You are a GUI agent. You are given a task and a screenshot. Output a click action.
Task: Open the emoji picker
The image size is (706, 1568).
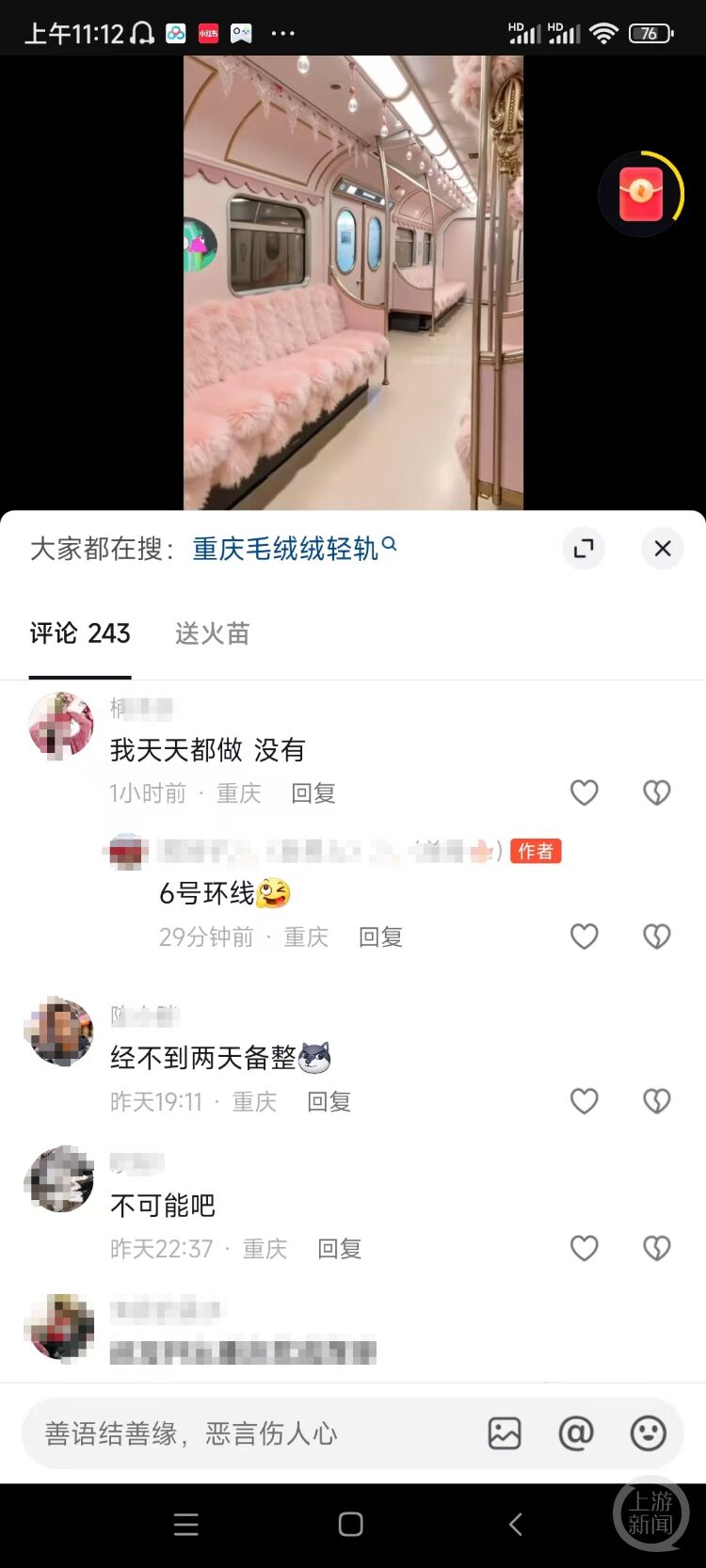(648, 1433)
